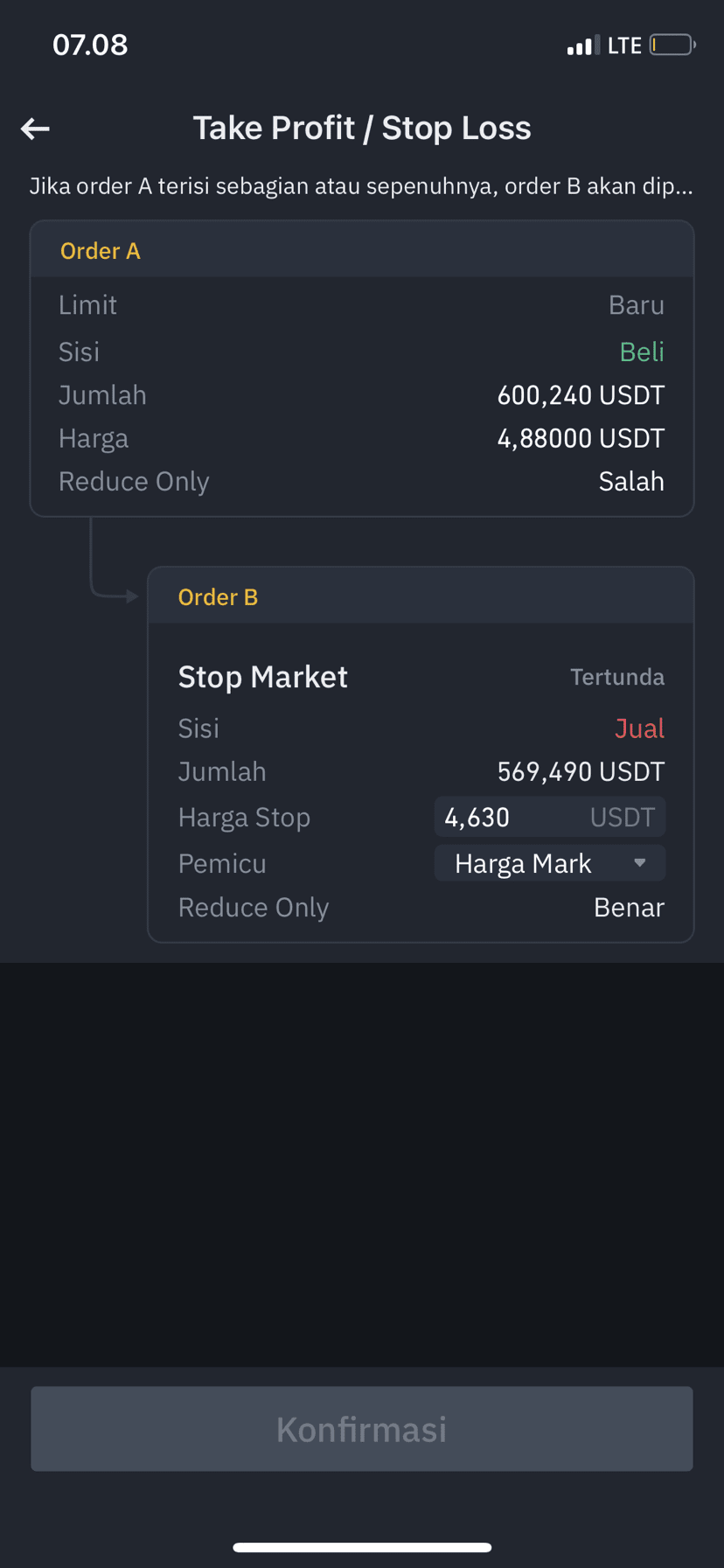Tap the Konfirmasi button
Viewport: 724px width, 1568px height.
click(x=362, y=1428)
